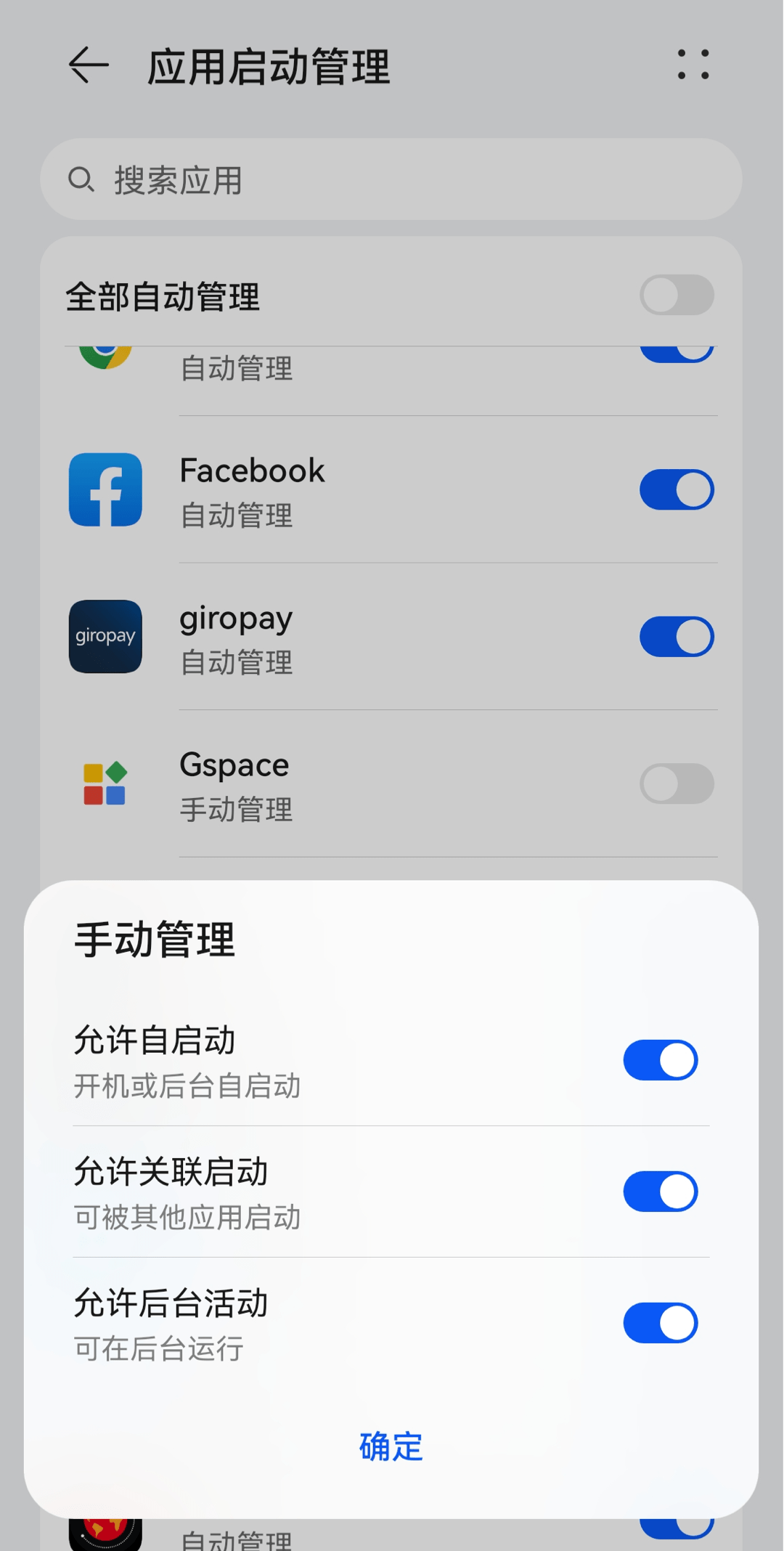Disable 允许后台活动 switch
Image resolution: width=784 pixels, height=1551 pixels.
pyautogui.click(x=660, y=1322)
